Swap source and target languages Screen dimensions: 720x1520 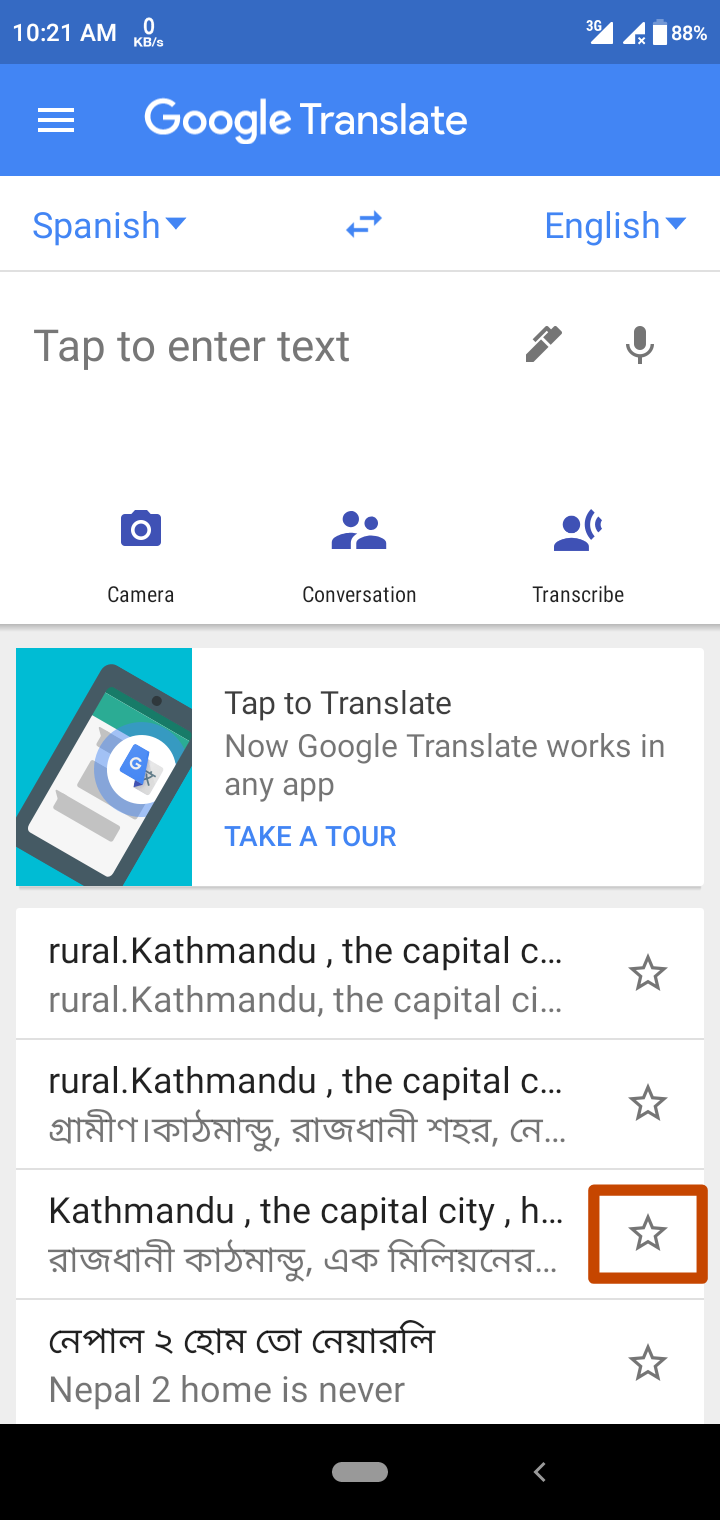pyautogui.click(x=364, y=226)
